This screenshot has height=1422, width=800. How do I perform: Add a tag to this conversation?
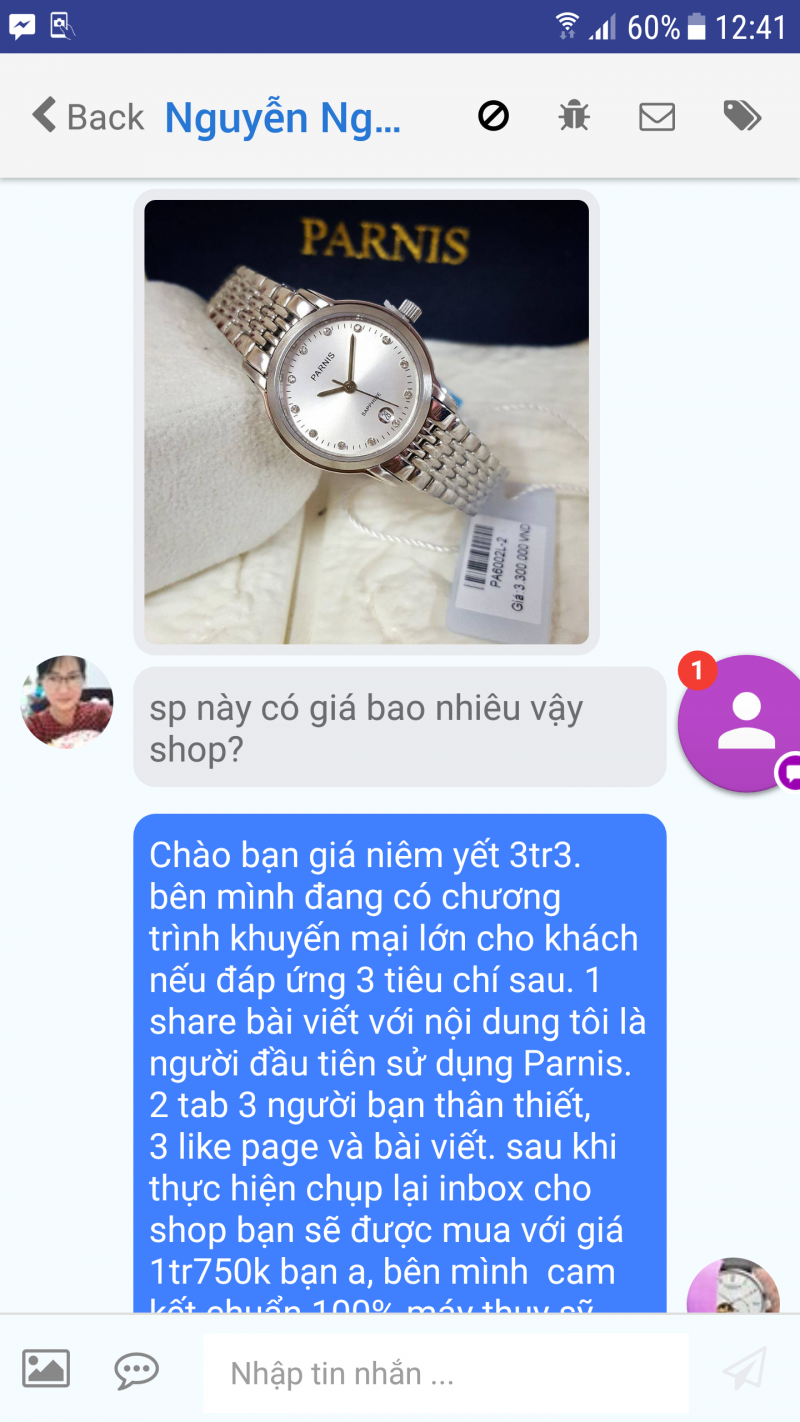[x=742, y=117]
